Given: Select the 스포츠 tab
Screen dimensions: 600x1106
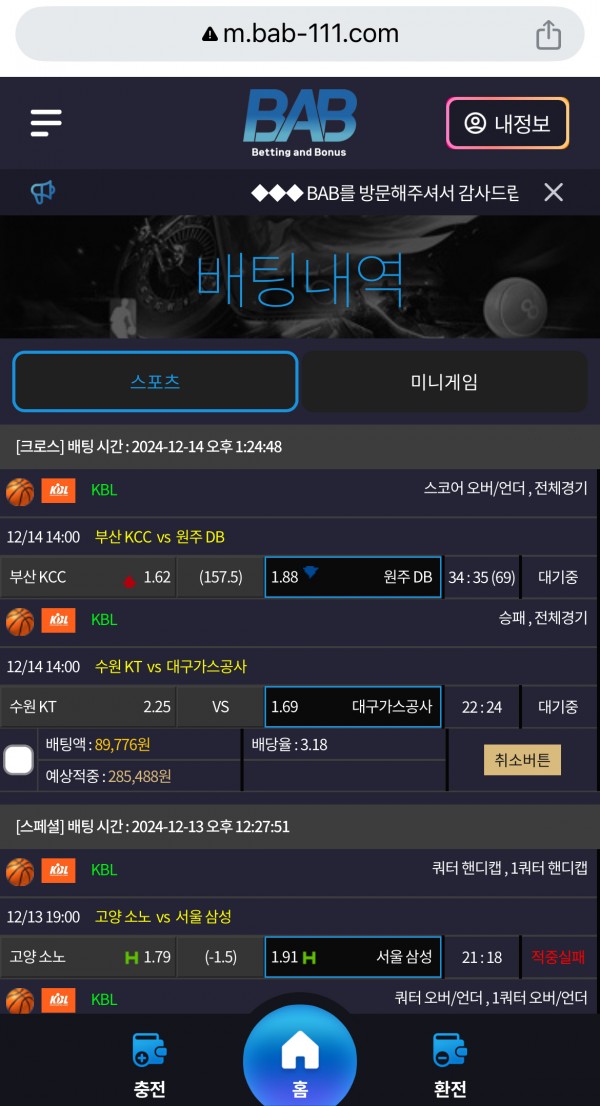Looking at the screenshot, I should click(x=155, y=382).
